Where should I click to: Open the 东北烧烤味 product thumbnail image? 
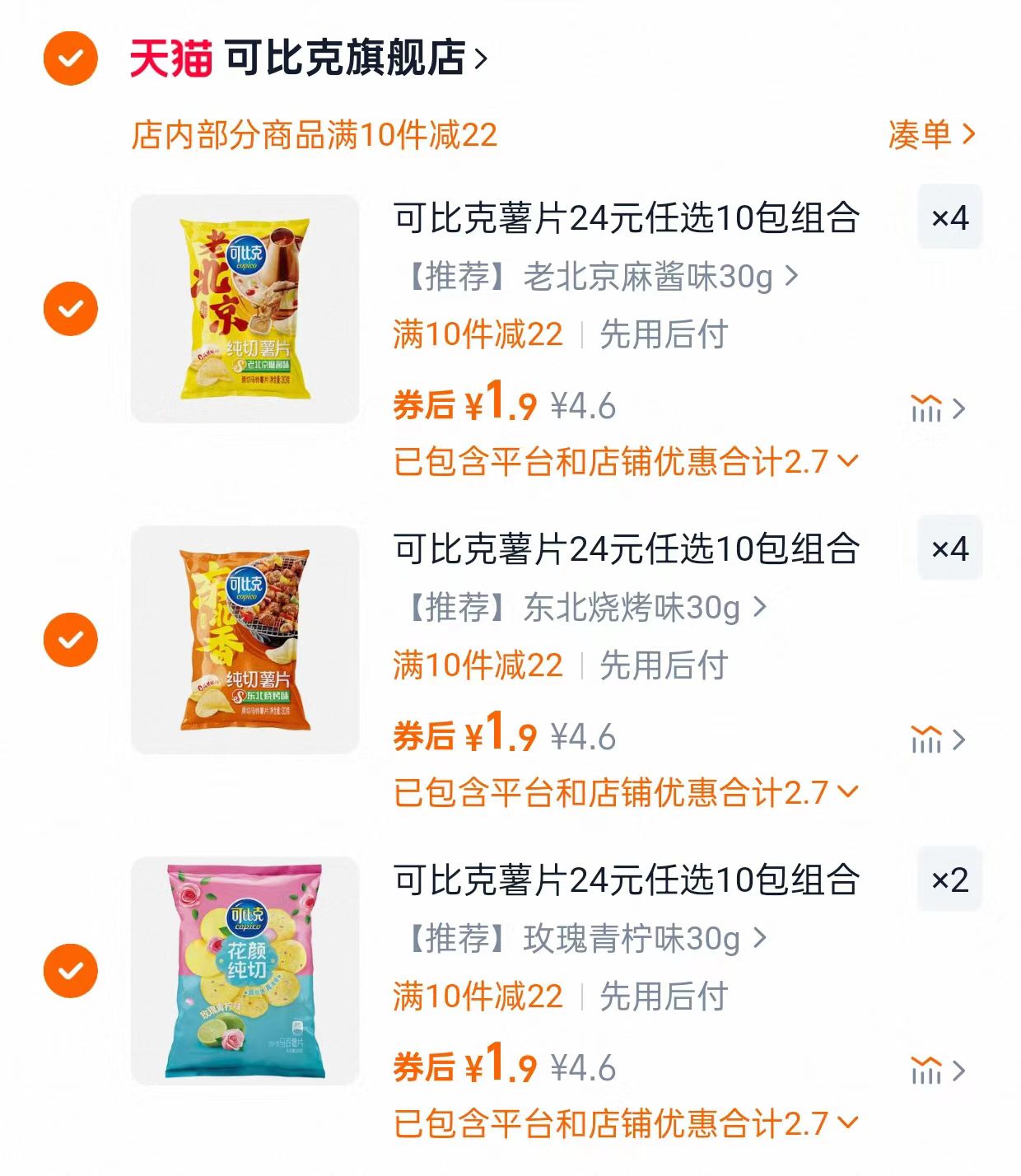tap(245, 638)
